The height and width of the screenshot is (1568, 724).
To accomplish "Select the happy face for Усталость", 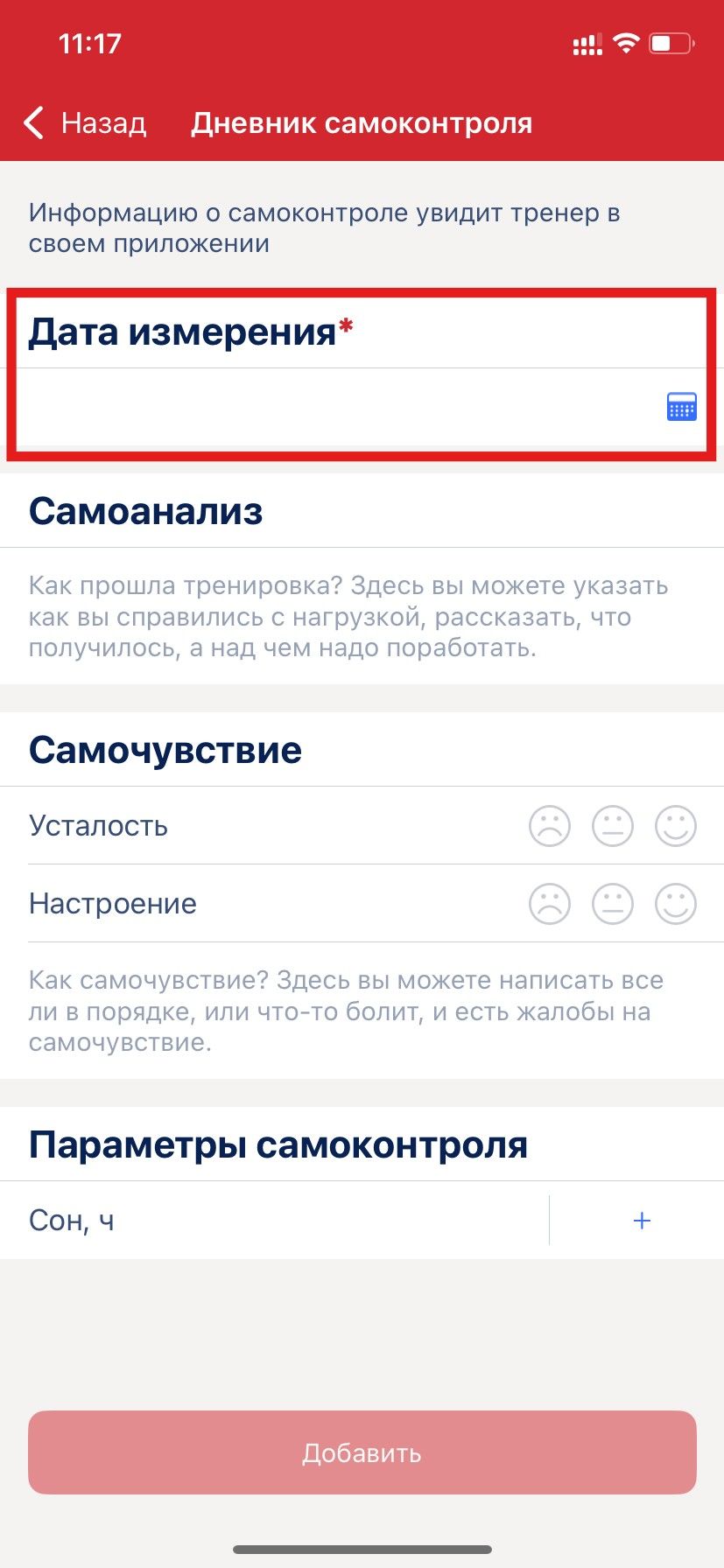I will (x=676, y=825).
